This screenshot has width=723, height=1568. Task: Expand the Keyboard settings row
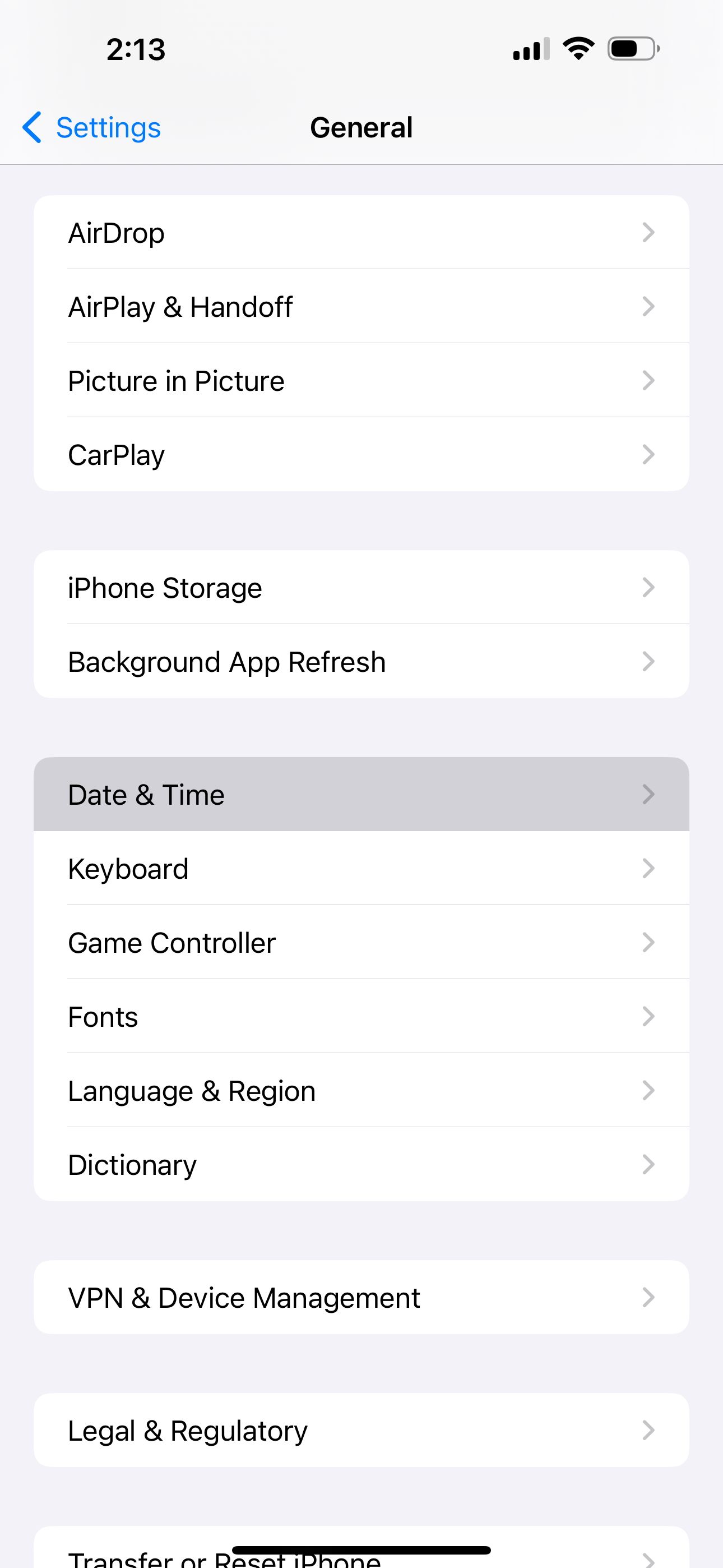(361, 868)
